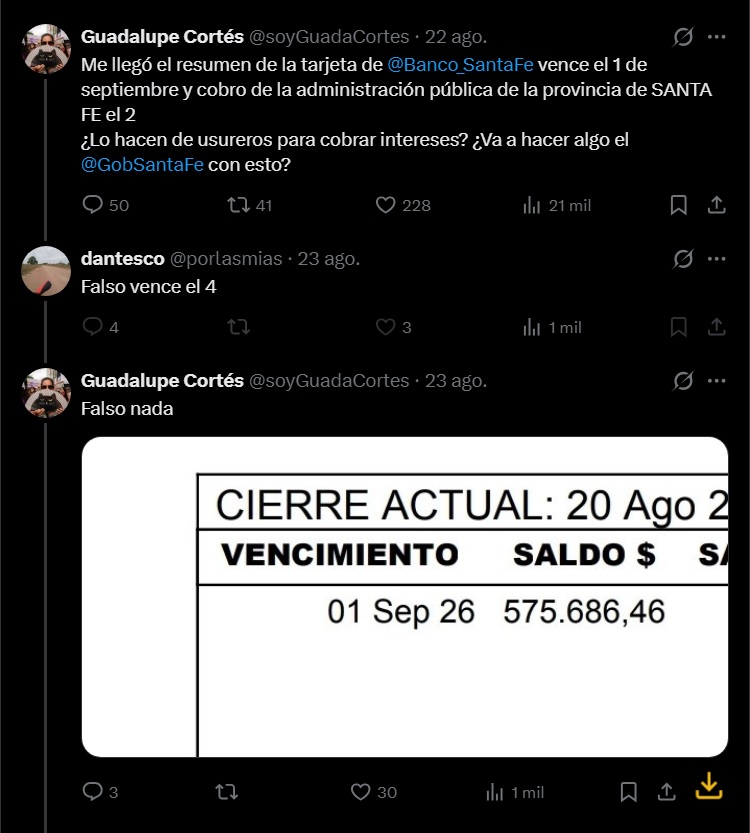Open the @Banco_SantaFe mention link

(x=460, y=65)
